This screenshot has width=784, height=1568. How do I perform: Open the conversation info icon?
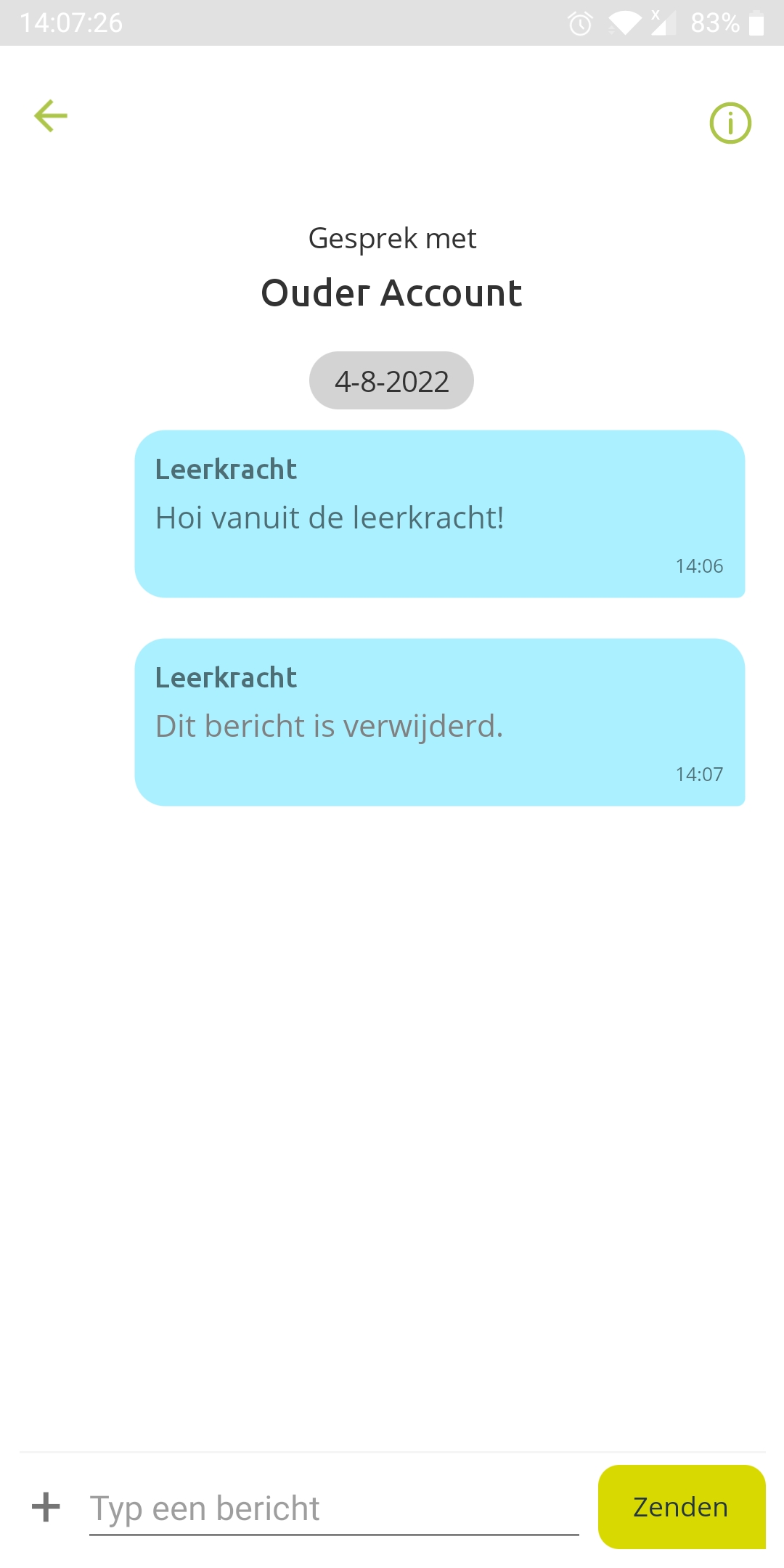[730, 123]
